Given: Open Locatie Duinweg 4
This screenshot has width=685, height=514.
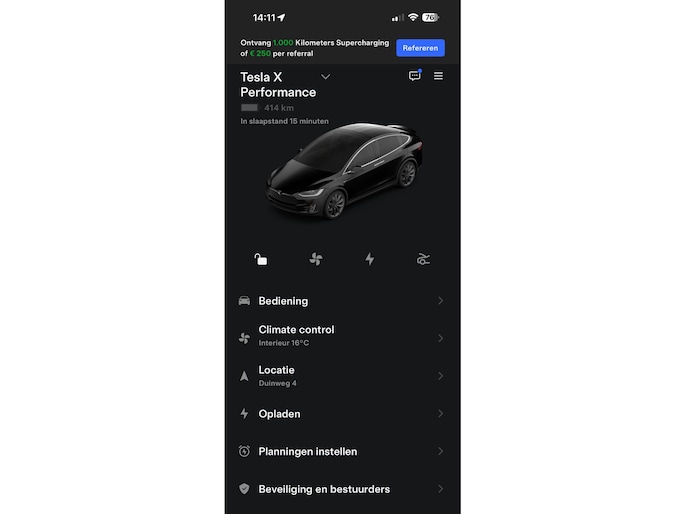Looking at the screenshot, I should tap(342, 376).
